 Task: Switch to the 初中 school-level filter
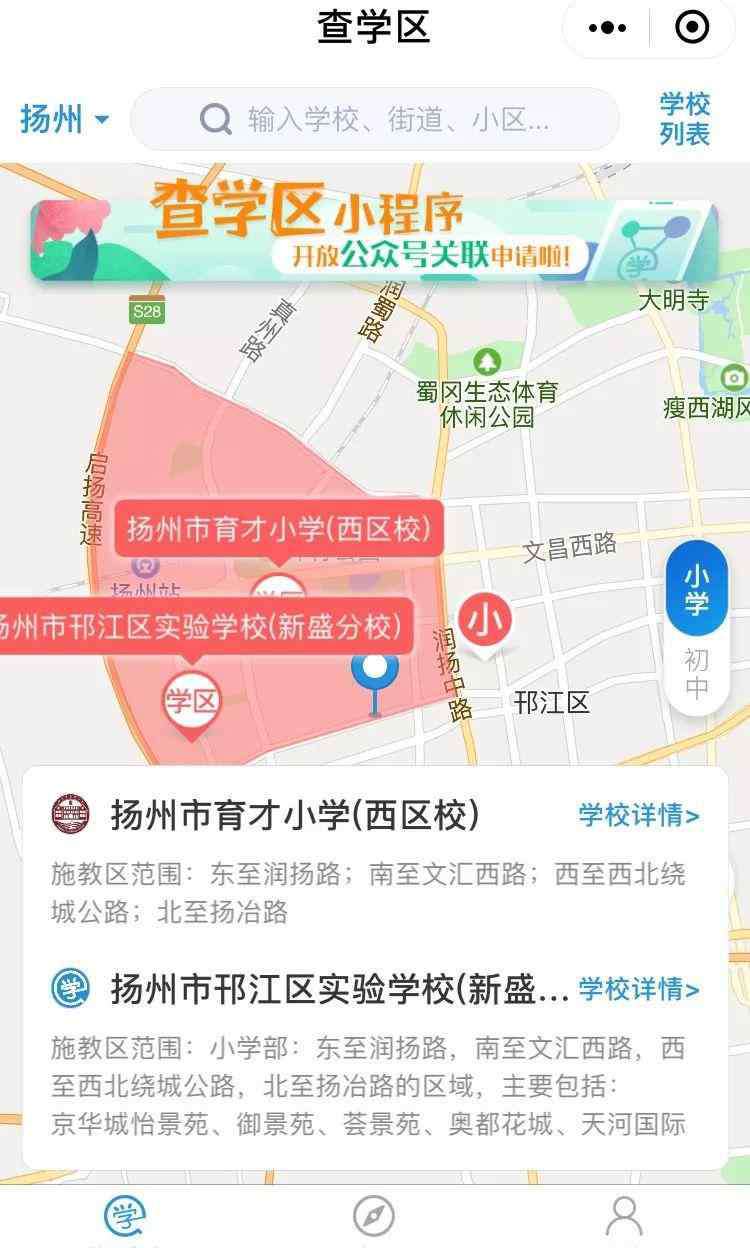[x=697, y=675]
